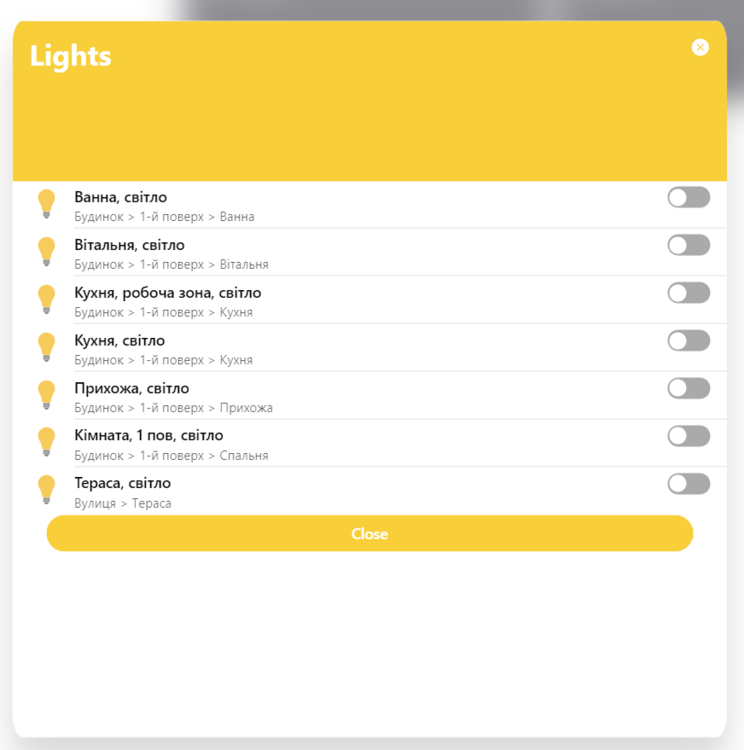744x750 pixels.
Task: Toggle the Прихожа, світло light
Action: coord(688,388)
